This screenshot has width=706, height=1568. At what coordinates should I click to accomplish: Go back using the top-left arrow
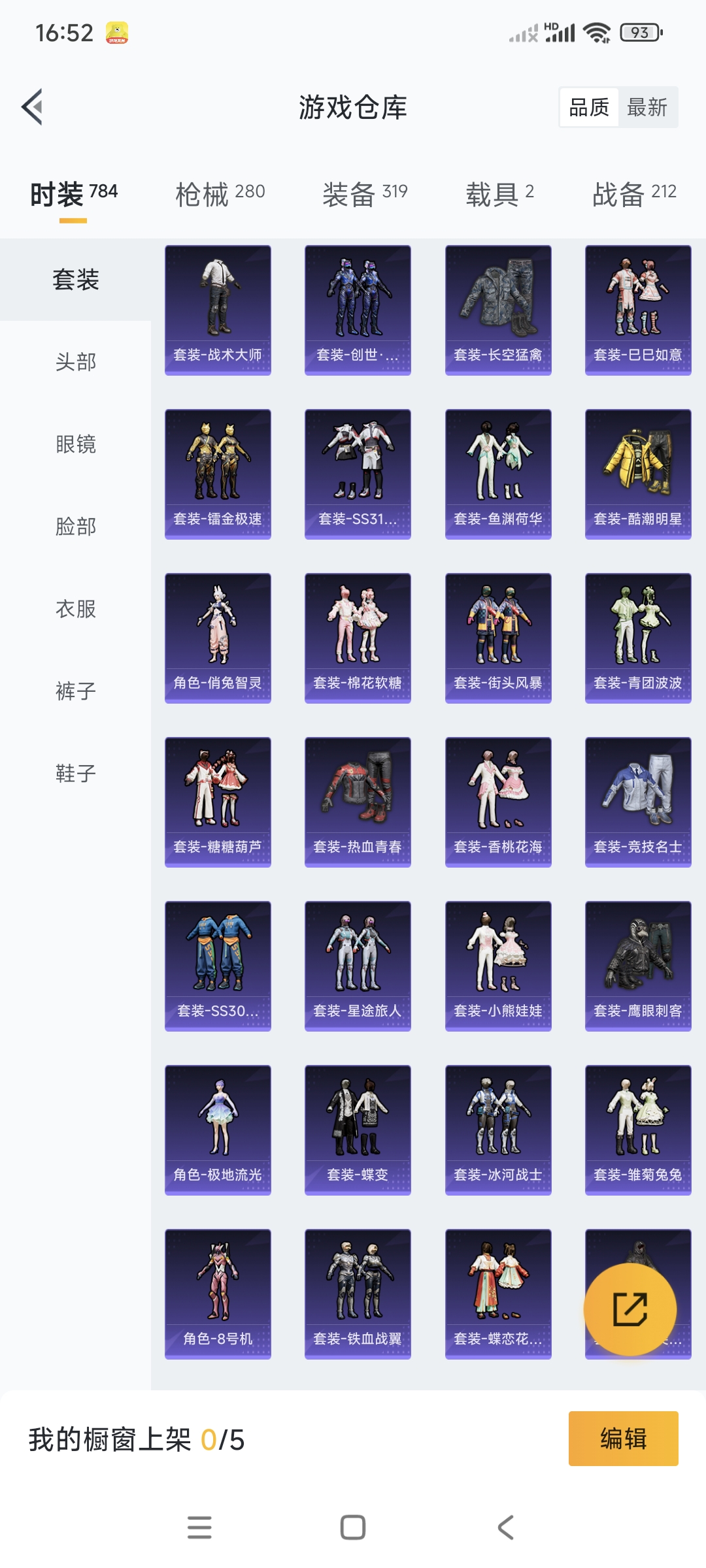[33, 106]
